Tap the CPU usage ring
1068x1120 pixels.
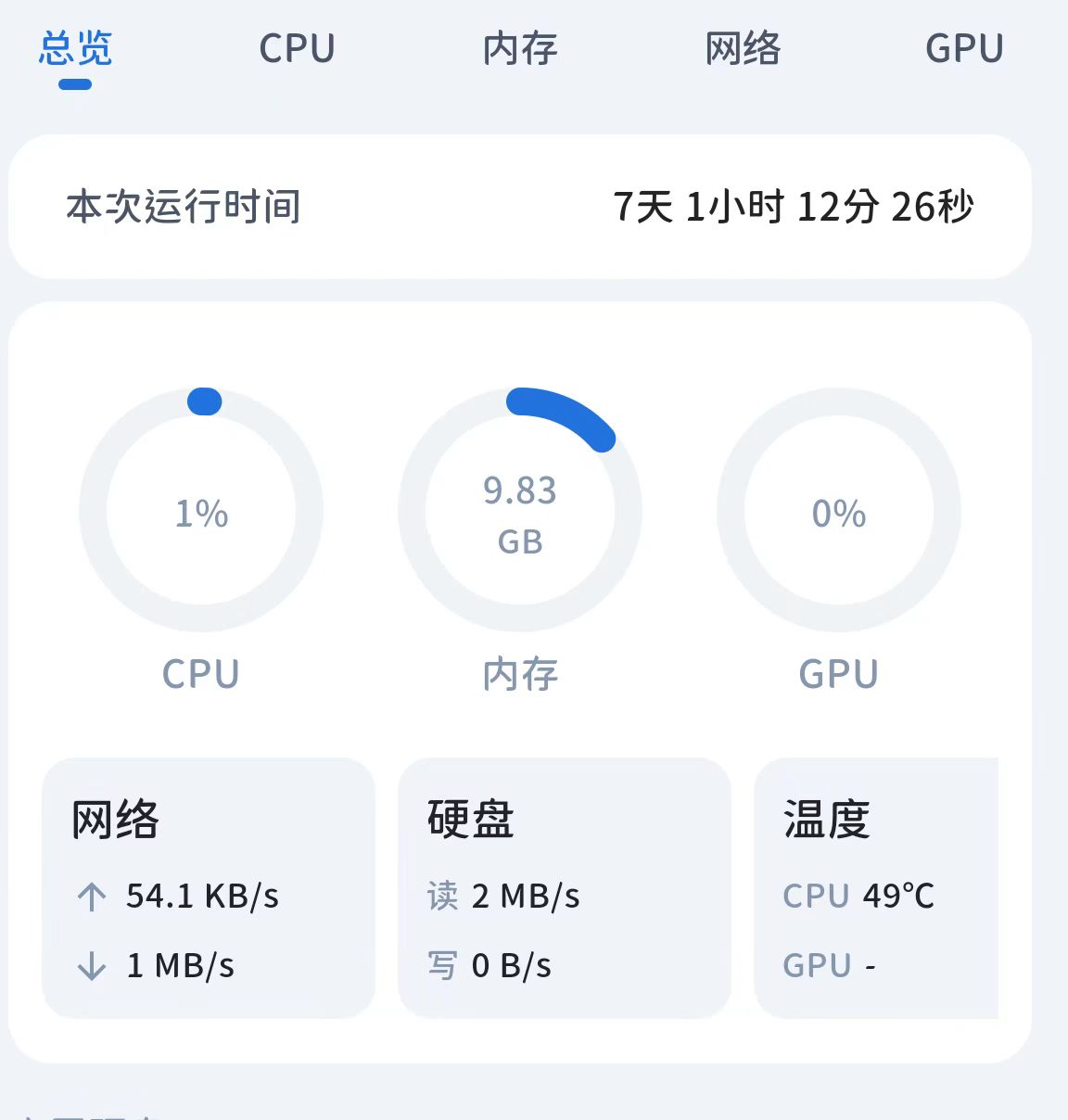tap(201, 511)
